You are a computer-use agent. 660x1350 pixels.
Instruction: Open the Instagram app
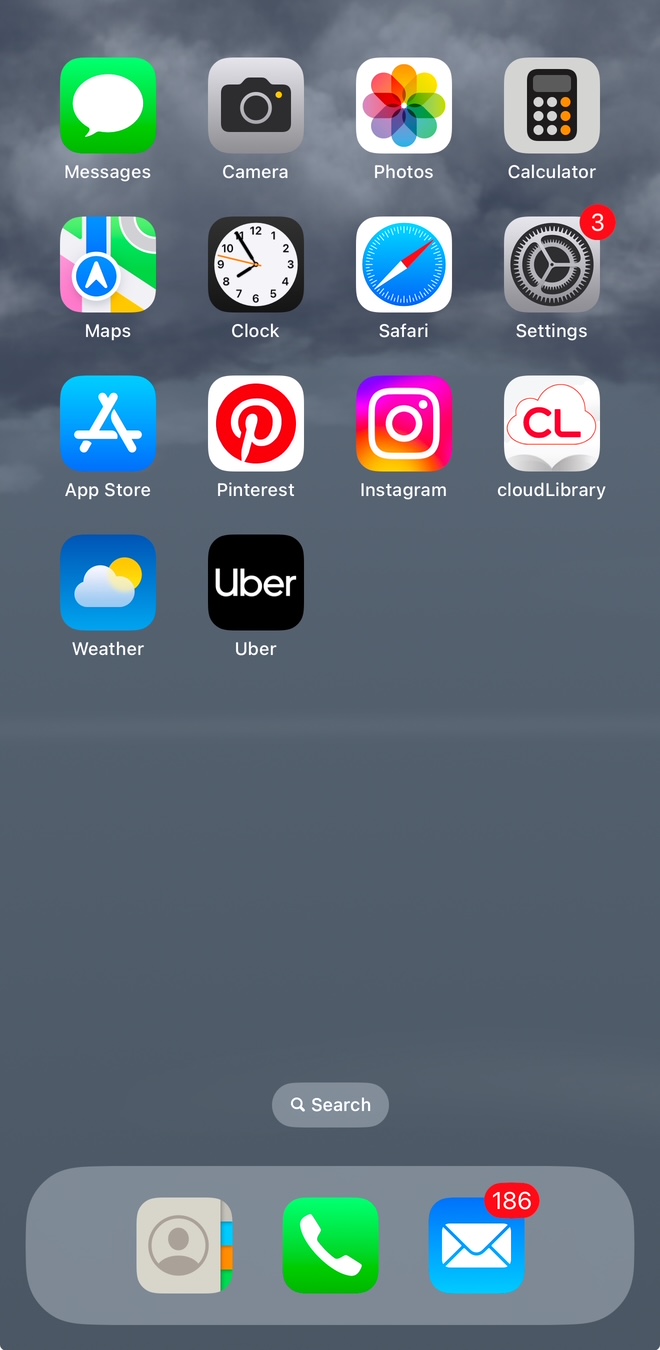point(404,424)
